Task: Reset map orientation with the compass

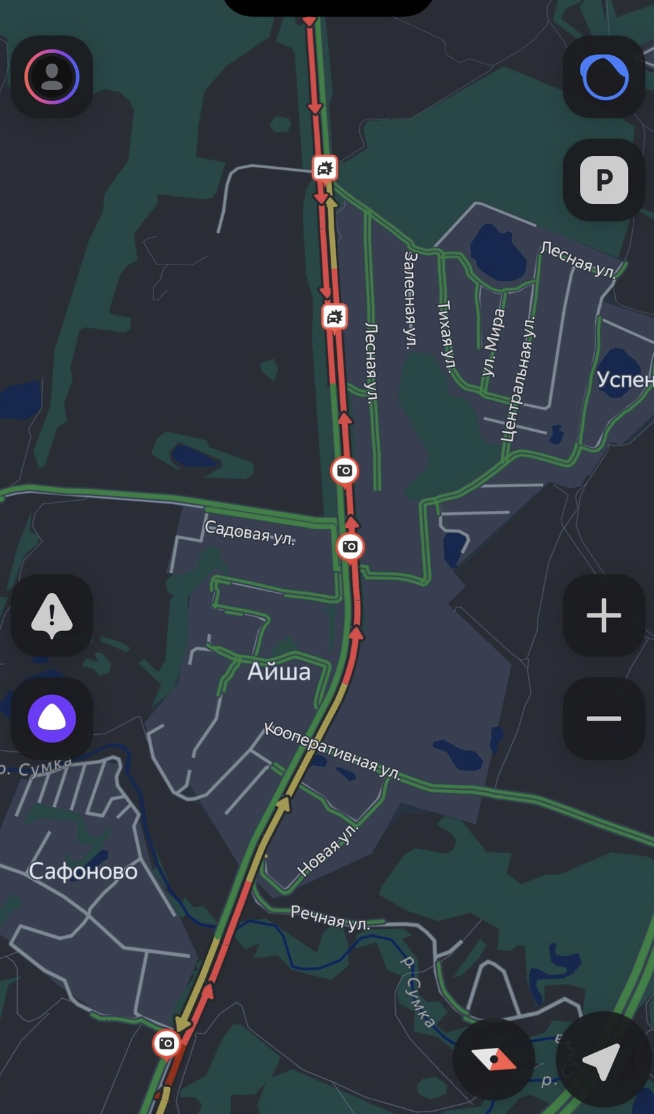Action: tap(494, 1060)
